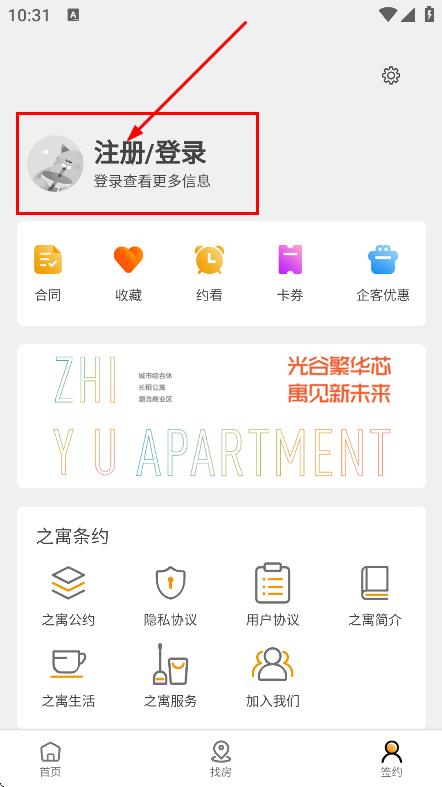The height and width of the screenshot is (787, 442).
Task: Open 加入我们
Action: click(272, 676)
